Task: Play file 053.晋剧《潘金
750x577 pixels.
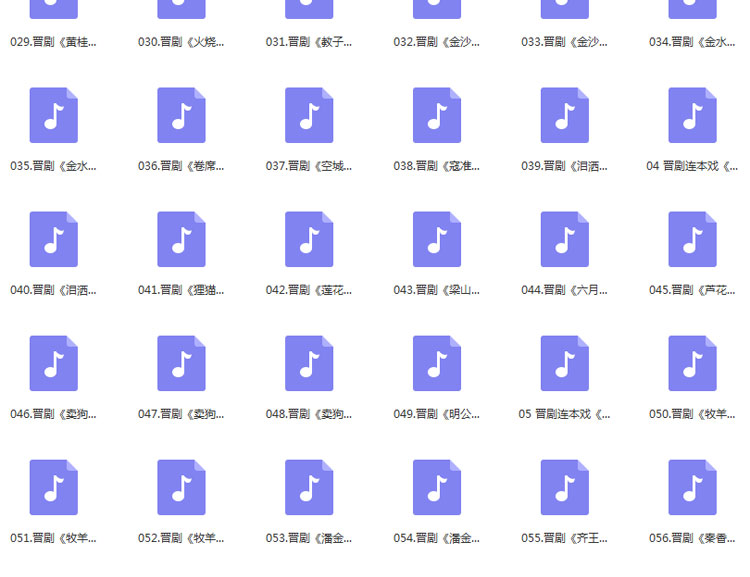Action: tap(309, 488)
